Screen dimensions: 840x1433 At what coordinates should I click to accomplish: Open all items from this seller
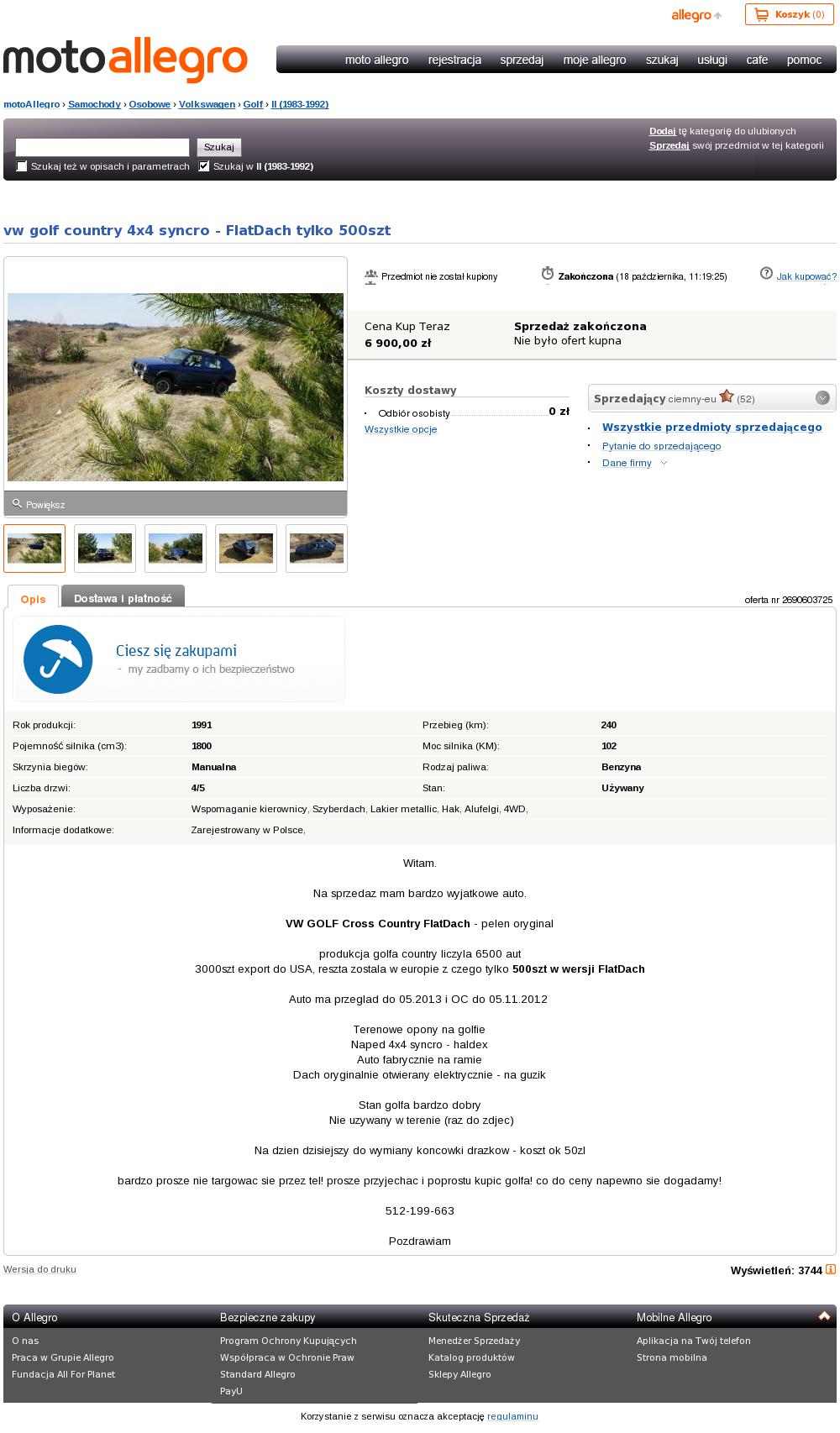point(711,427)
